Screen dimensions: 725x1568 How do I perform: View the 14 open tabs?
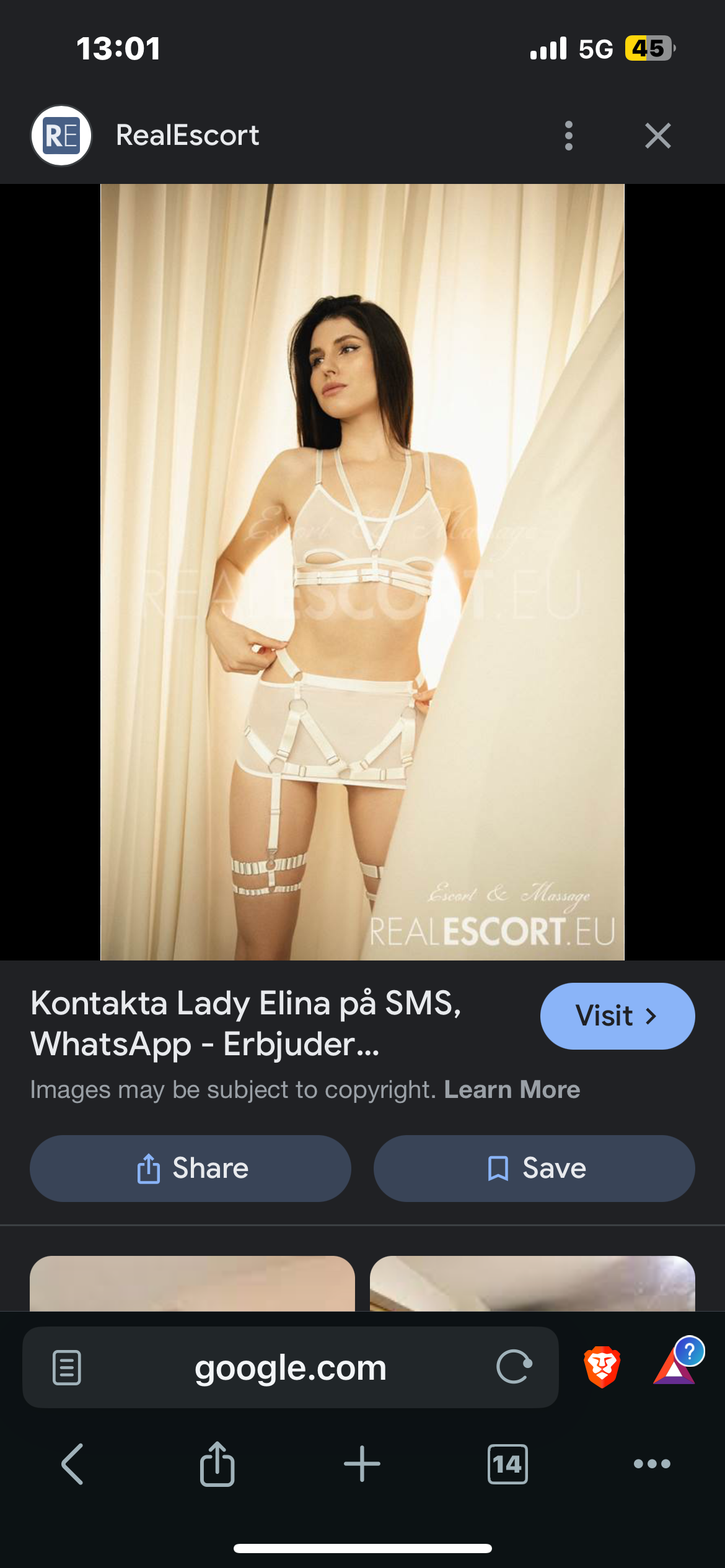507,1464
